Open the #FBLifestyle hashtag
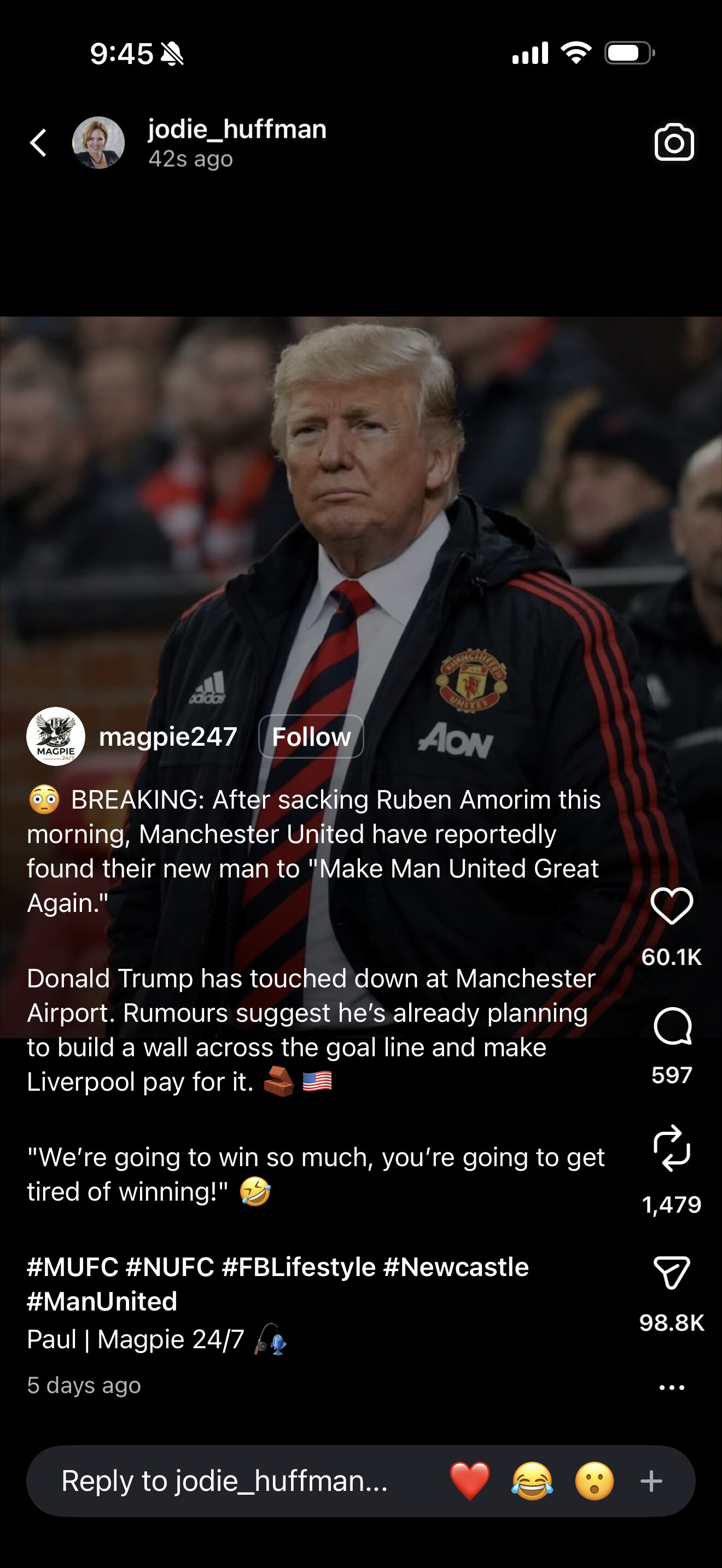 (298, 1267)
